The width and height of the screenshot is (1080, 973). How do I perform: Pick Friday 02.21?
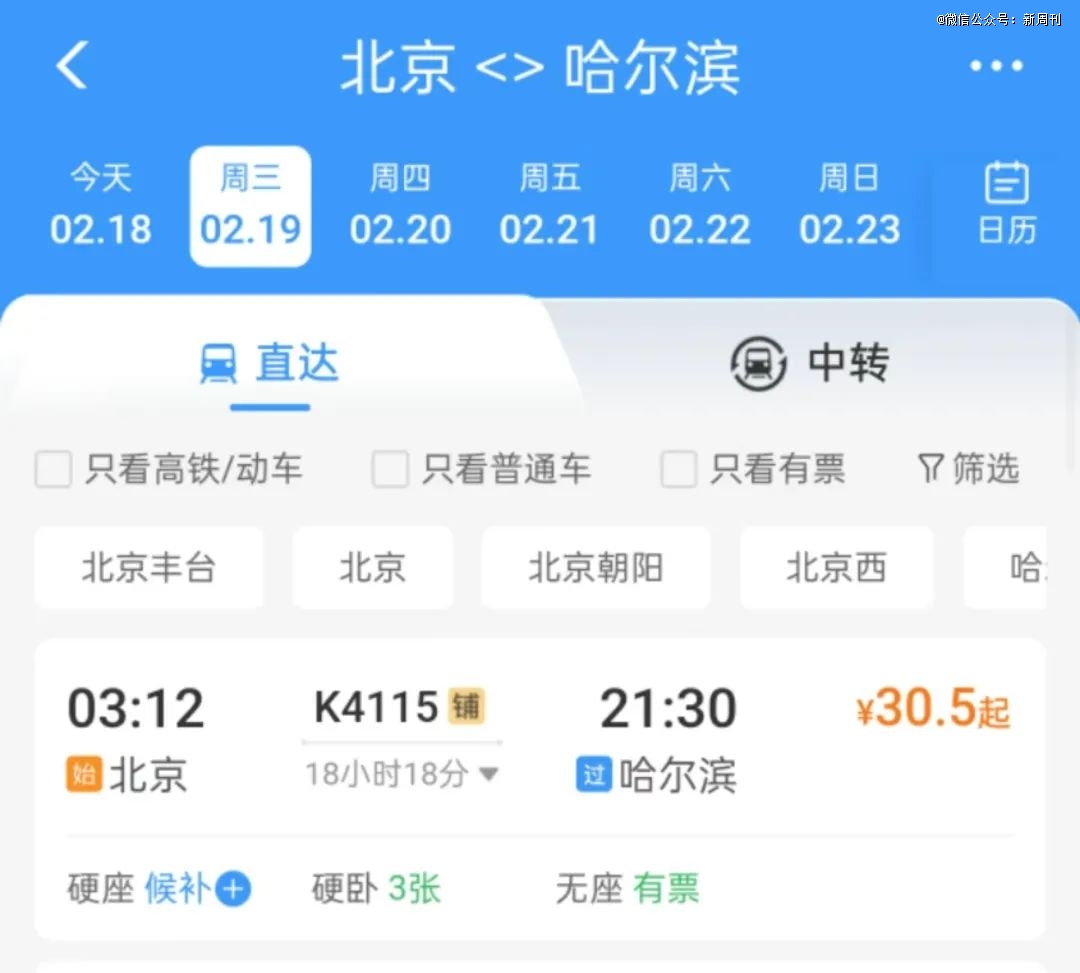[x=549, y=207]
